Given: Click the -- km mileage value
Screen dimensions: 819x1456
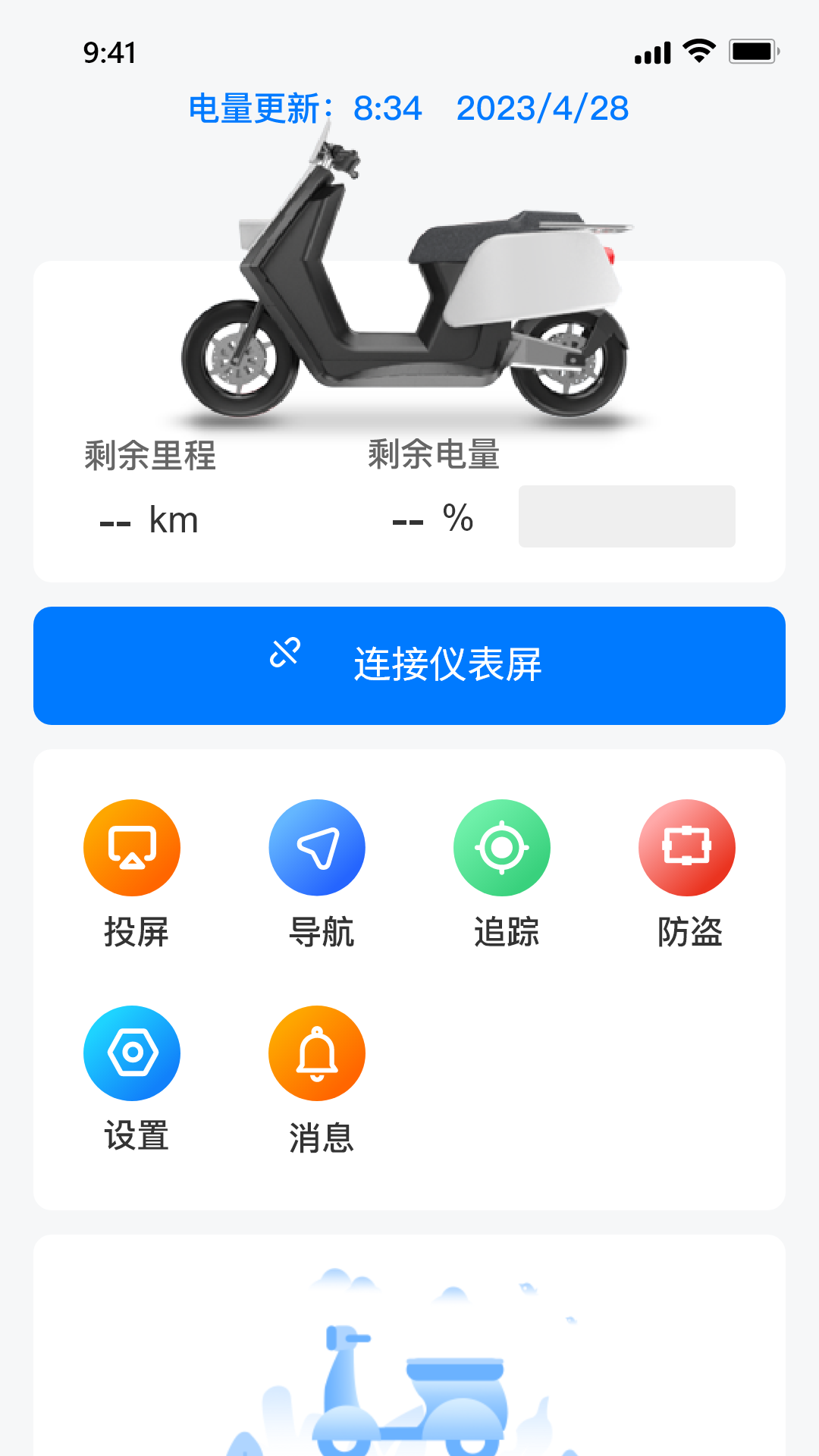Looking at the screenshot, I should point(148,519).
